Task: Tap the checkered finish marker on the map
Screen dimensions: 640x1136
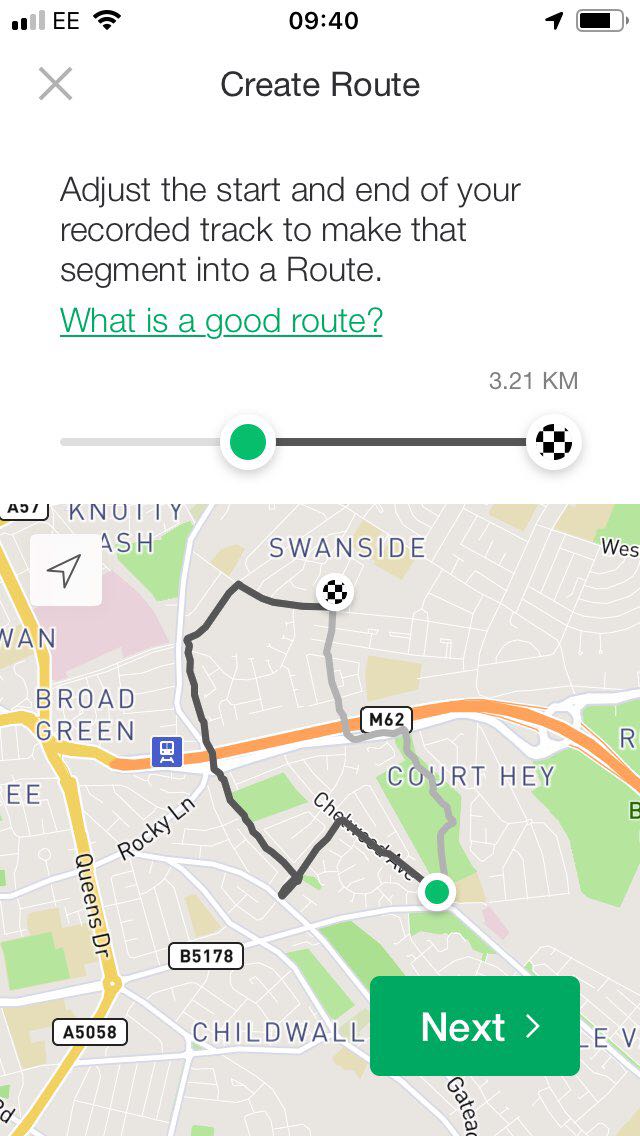Action: 335,593
